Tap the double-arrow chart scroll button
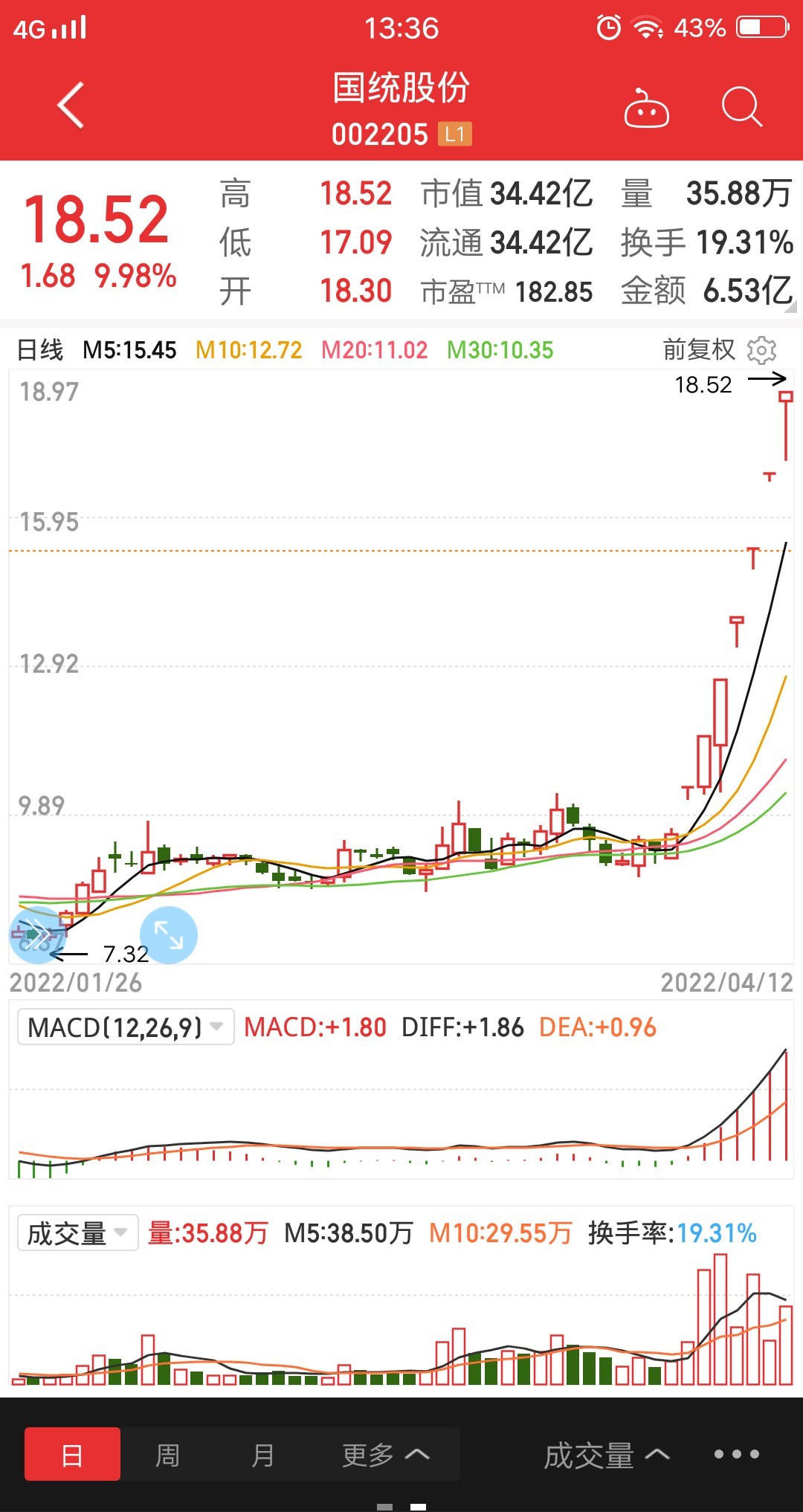Viewport: 803px width, 1512px height. [x=37, y=935]
